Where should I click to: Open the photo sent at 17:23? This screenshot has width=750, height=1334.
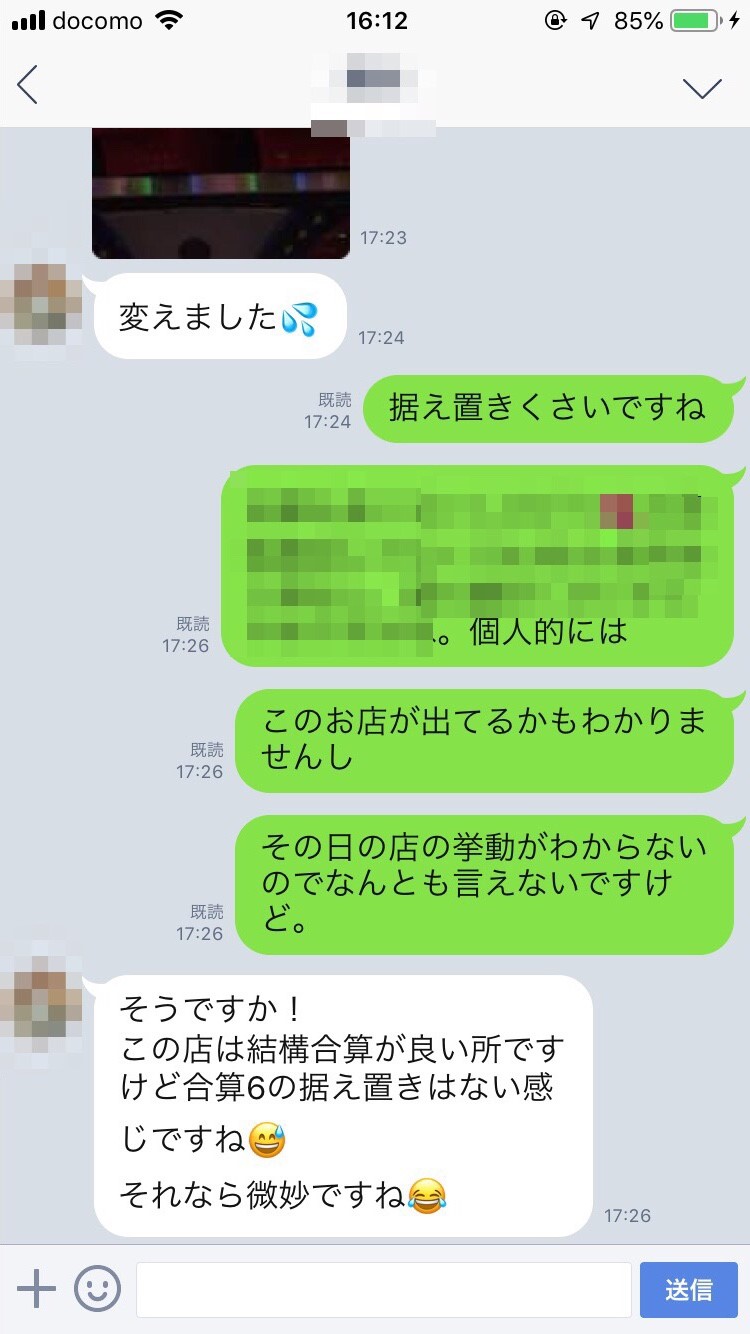pos(221,192)
